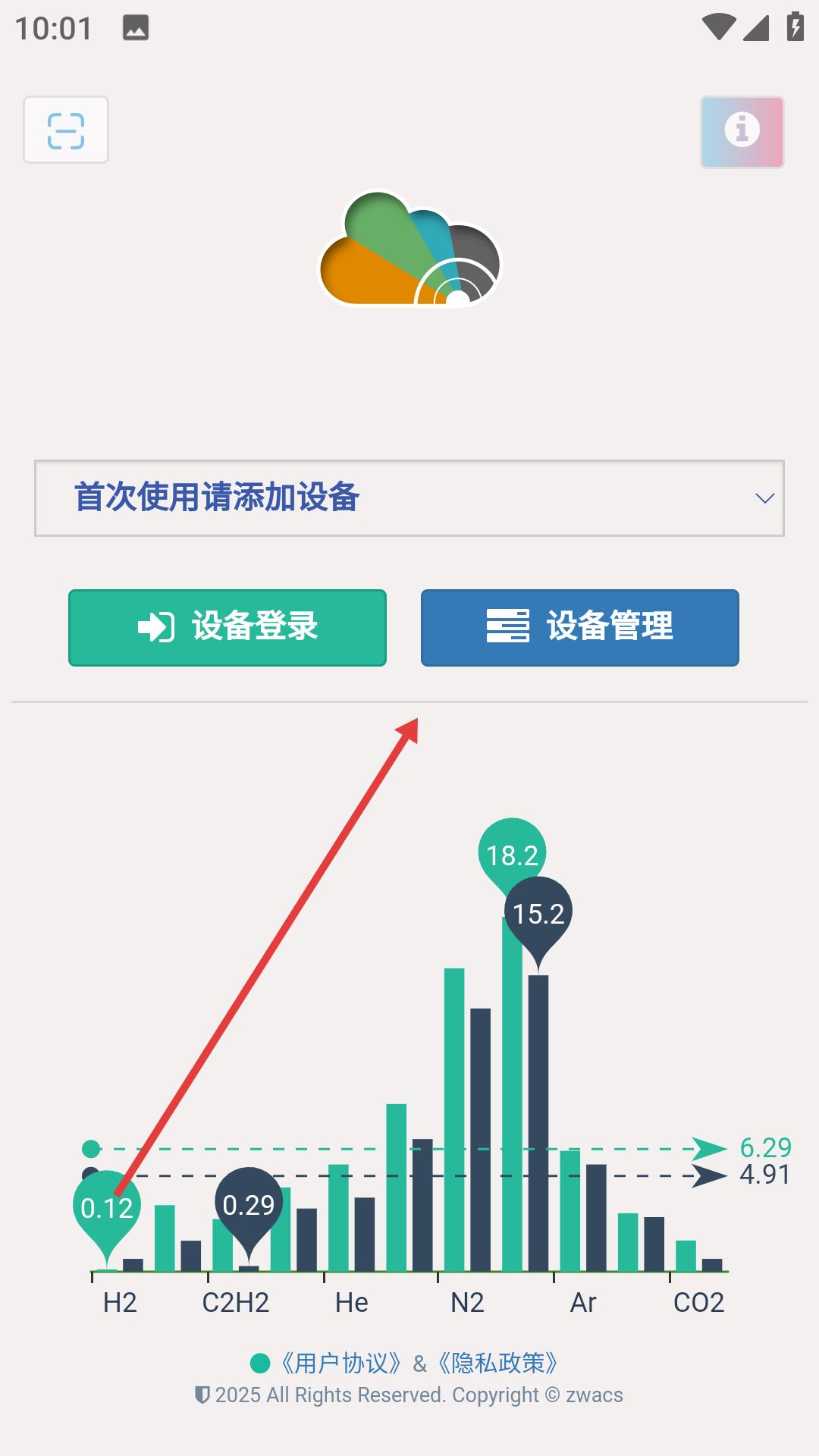Viewport: 819px width, 1456px height.
Task: Tap the 设备登录 button
Action: (x=227, y=628)
